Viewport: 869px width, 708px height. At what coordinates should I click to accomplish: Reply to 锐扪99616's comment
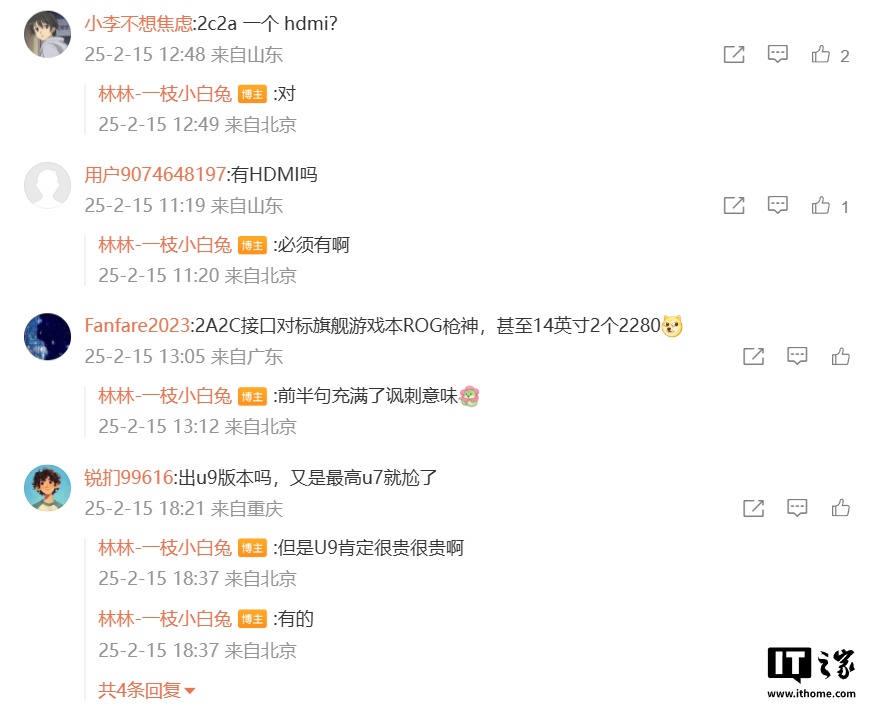pos(797,508)
